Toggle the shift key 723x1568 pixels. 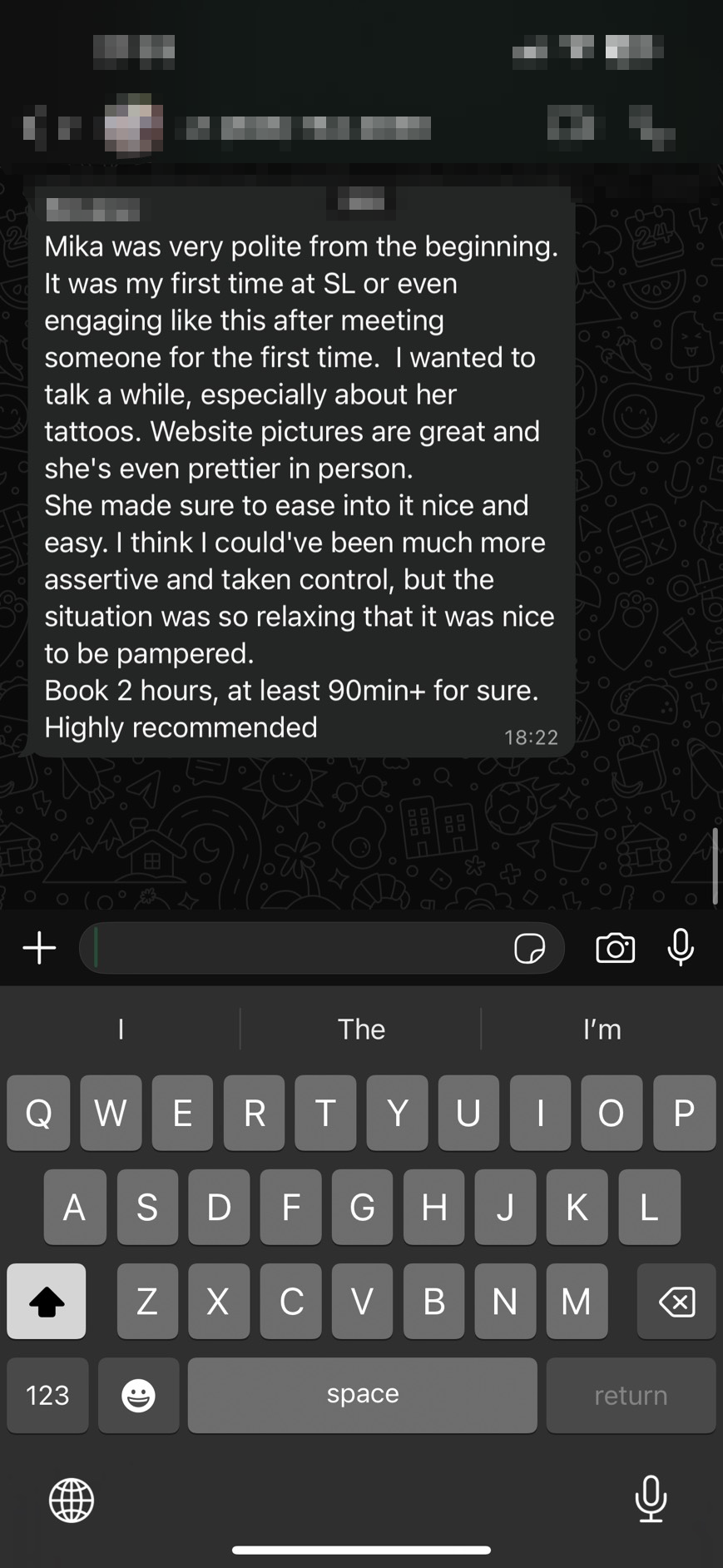[47, 1302]
